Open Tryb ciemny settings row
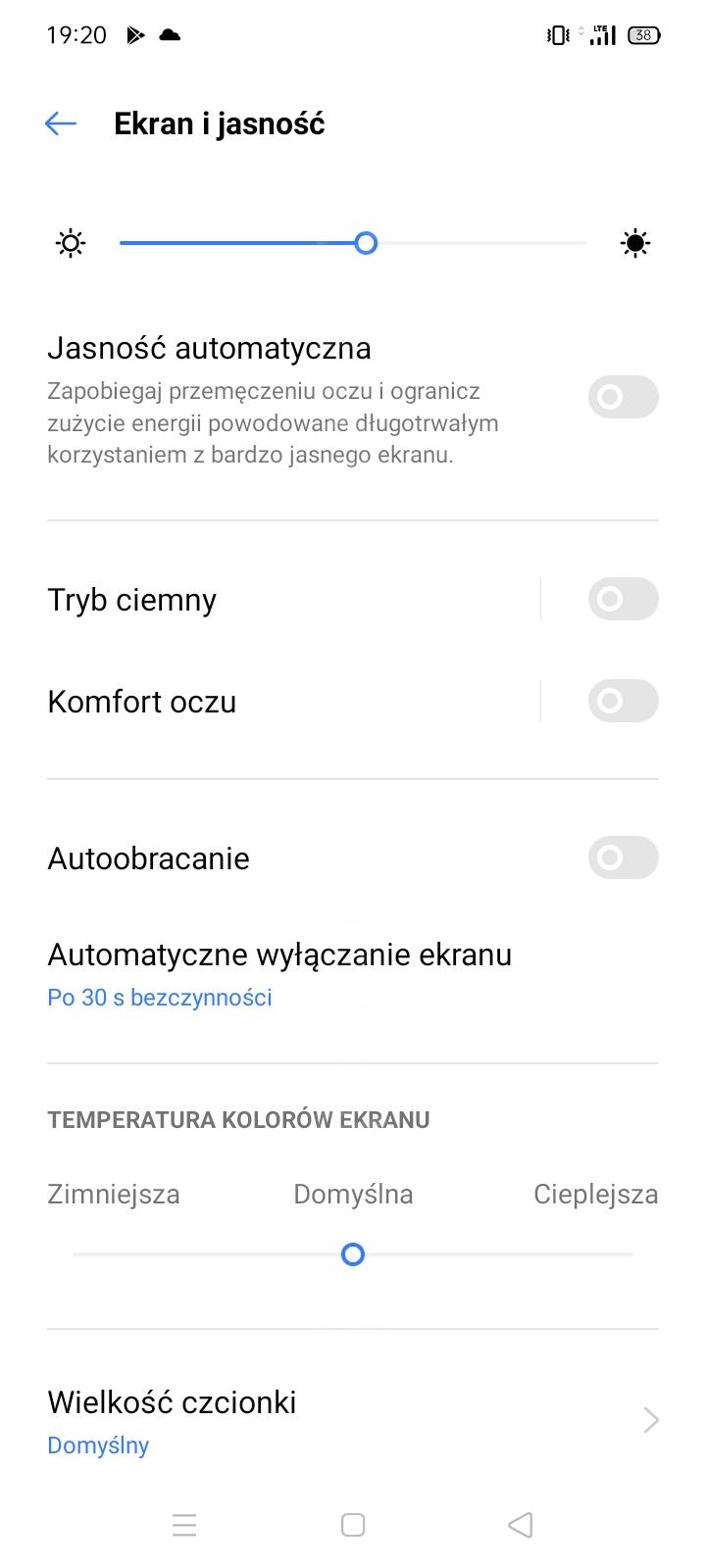The height and width of the screenshot is (1568, 706). (284, 600)
